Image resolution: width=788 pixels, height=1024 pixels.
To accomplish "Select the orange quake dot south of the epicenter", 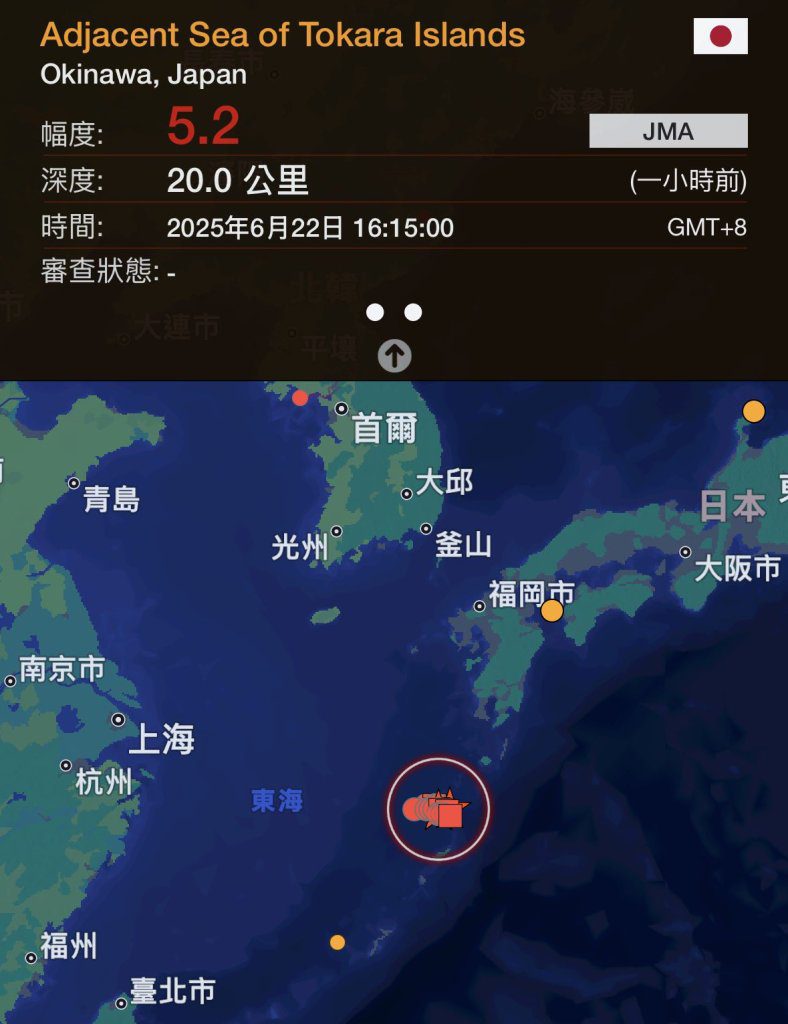I will coord(337,941).
